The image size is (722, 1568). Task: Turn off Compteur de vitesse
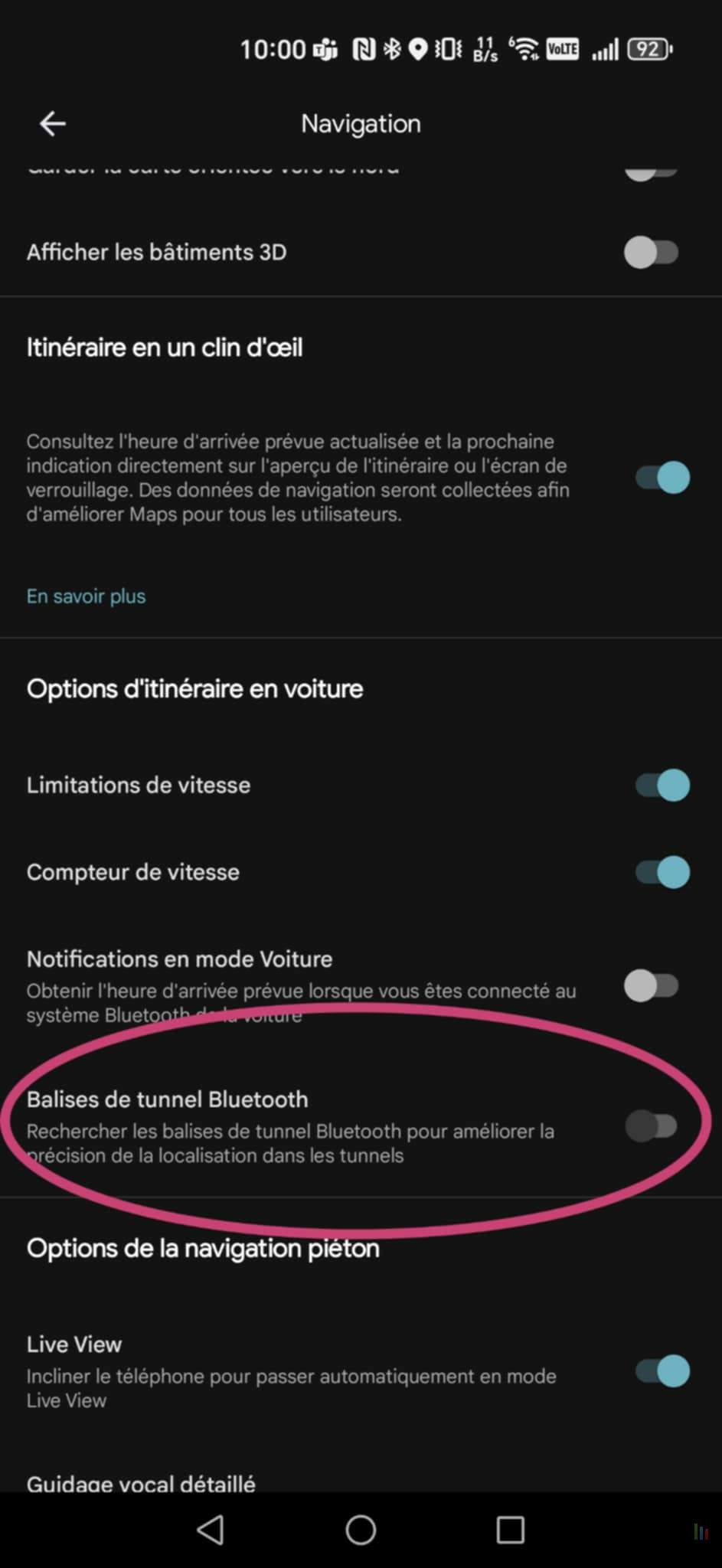663,872
